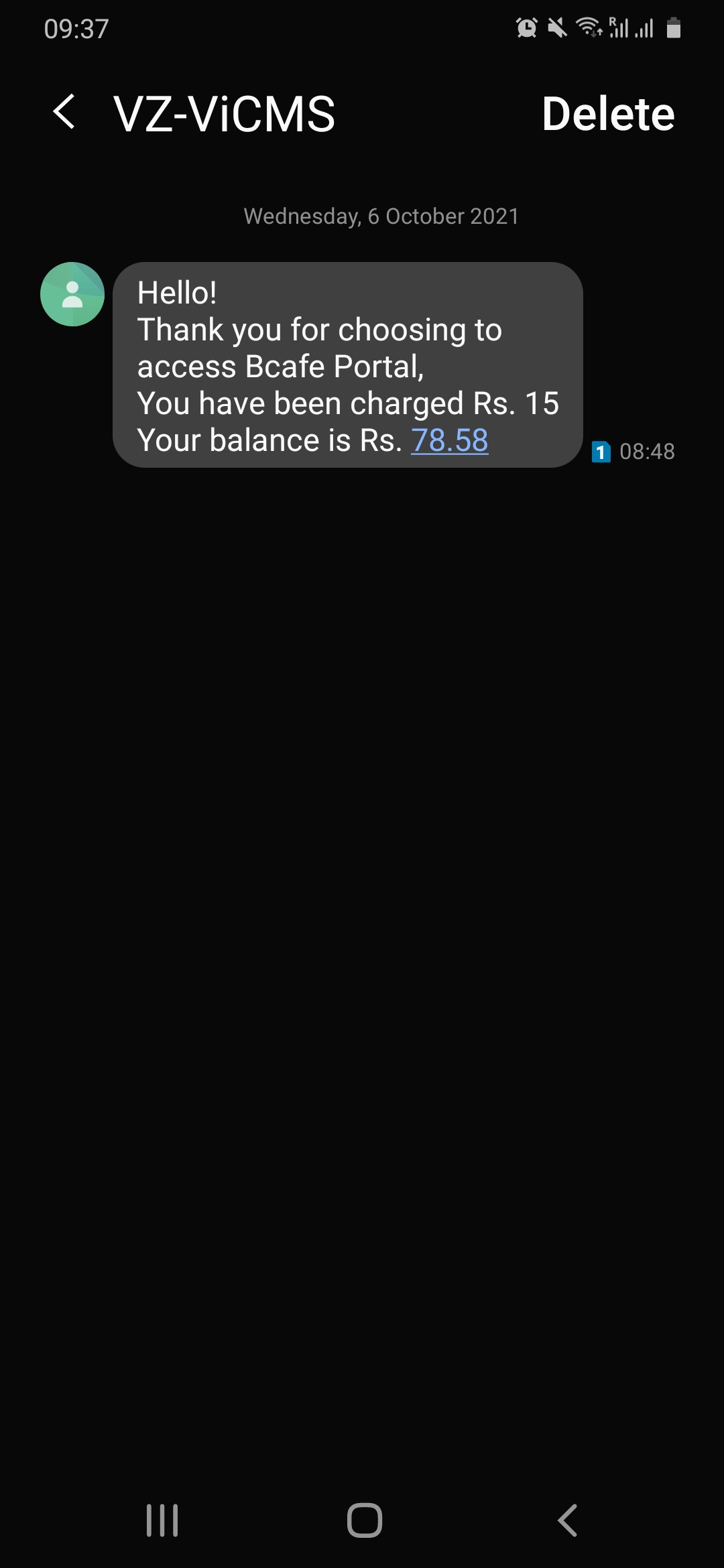Open the recent apps view
724x1568 pixels.
pyautogui.click(x=162, y=1520)
